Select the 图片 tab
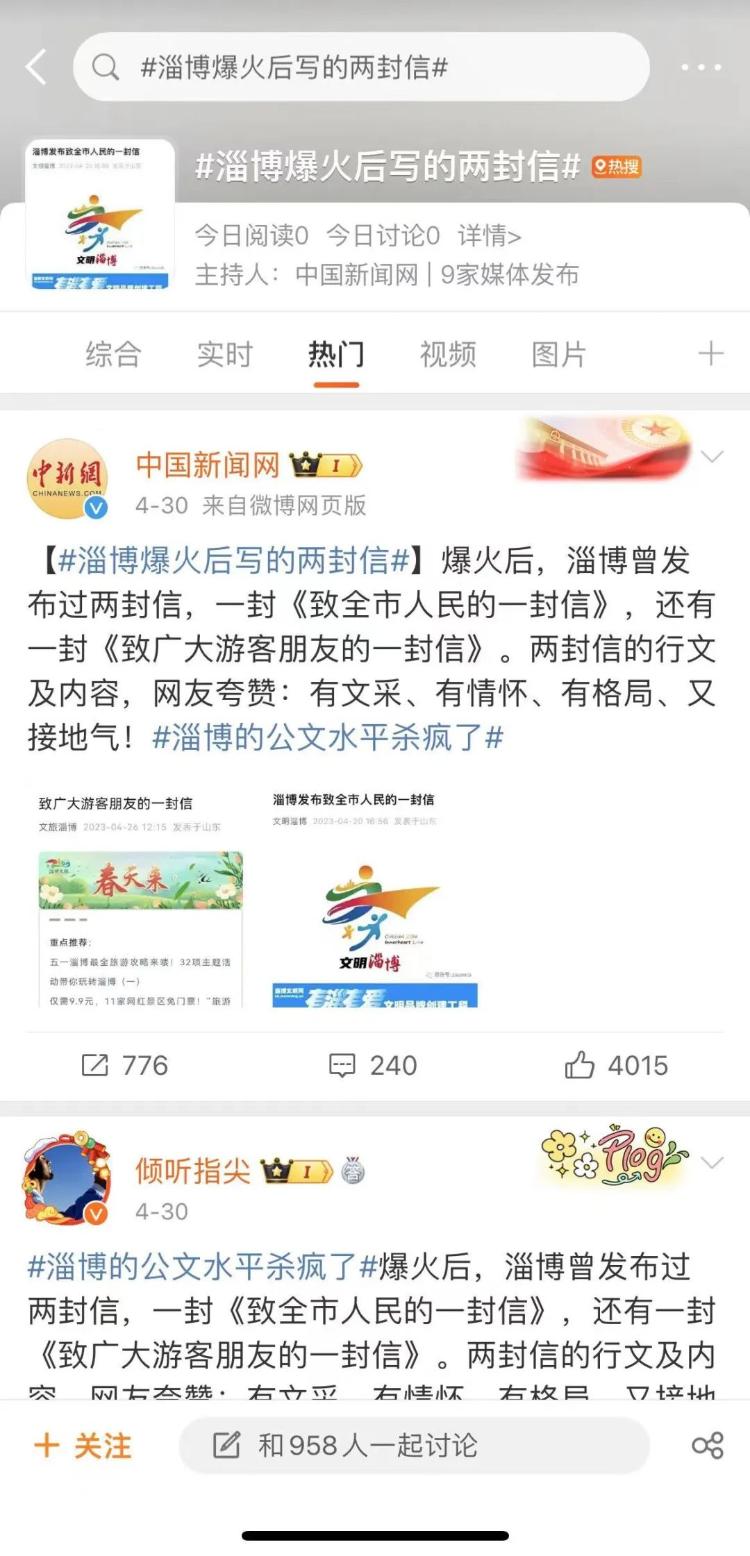 point(558,354)
